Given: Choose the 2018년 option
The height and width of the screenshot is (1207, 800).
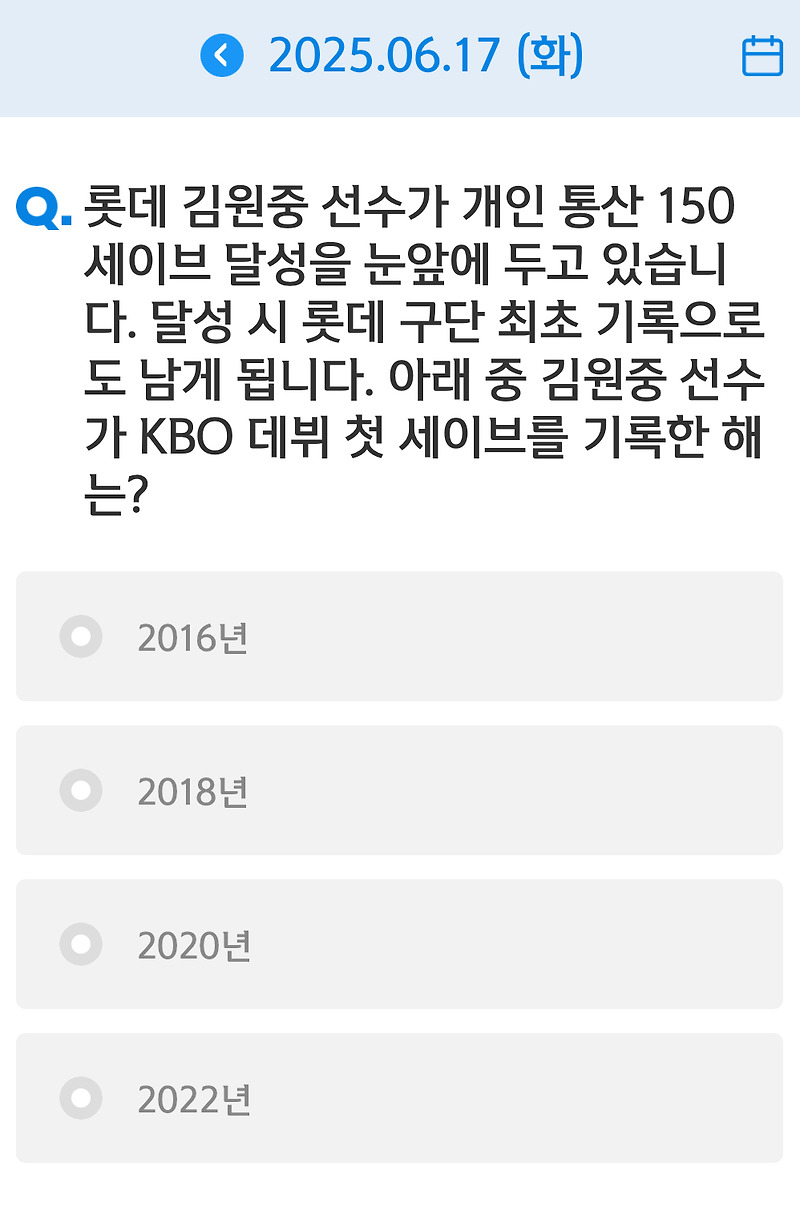Looking at the screenshot, I should pos(81,791).
